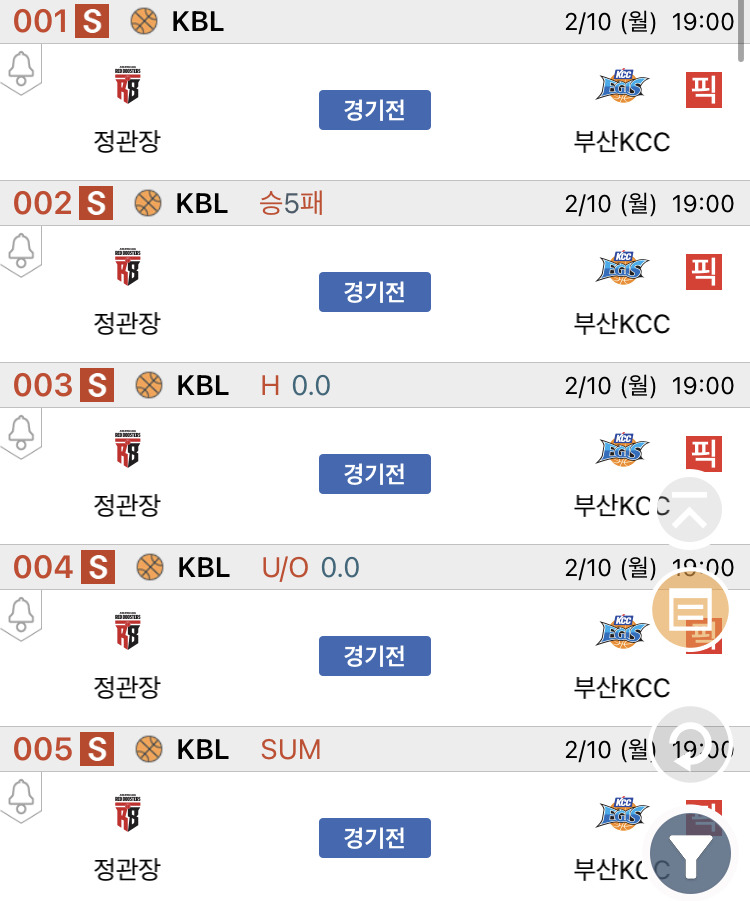Select the SUM label on match 005

[290, 749]
